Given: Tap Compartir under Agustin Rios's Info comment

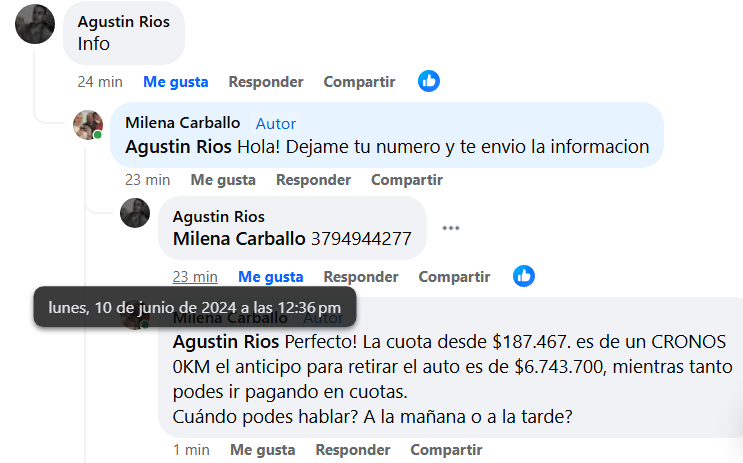Looking at the screenshot, I should (359, 82).
